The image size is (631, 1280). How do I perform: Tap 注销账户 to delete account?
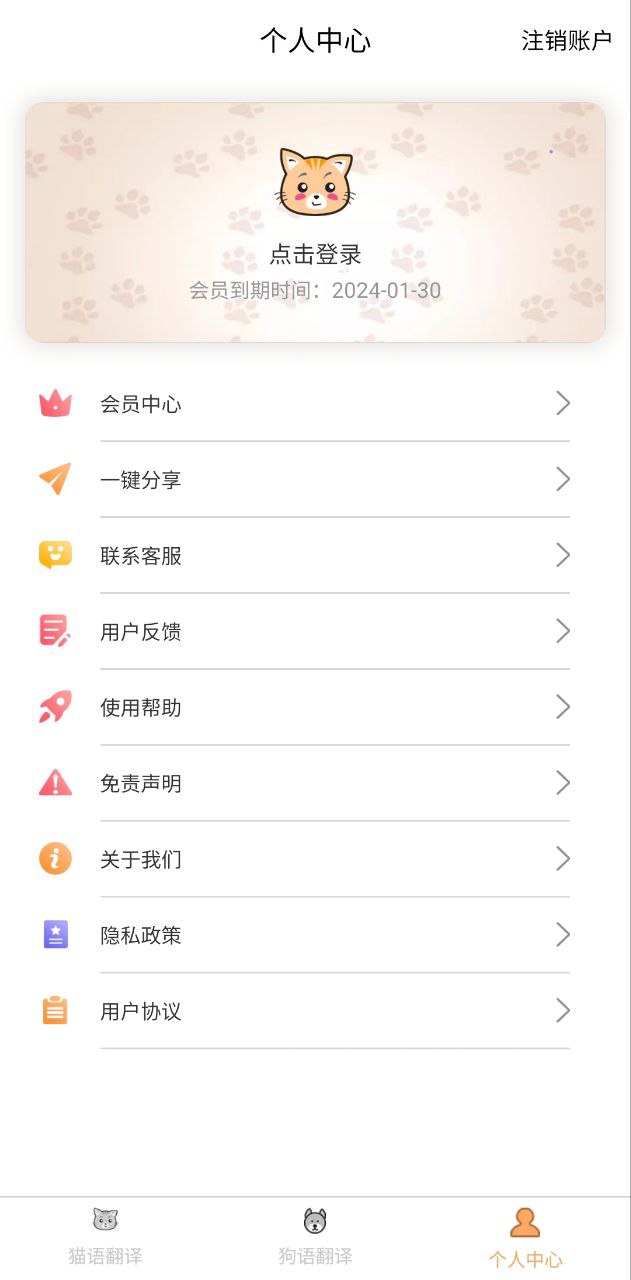566,41
